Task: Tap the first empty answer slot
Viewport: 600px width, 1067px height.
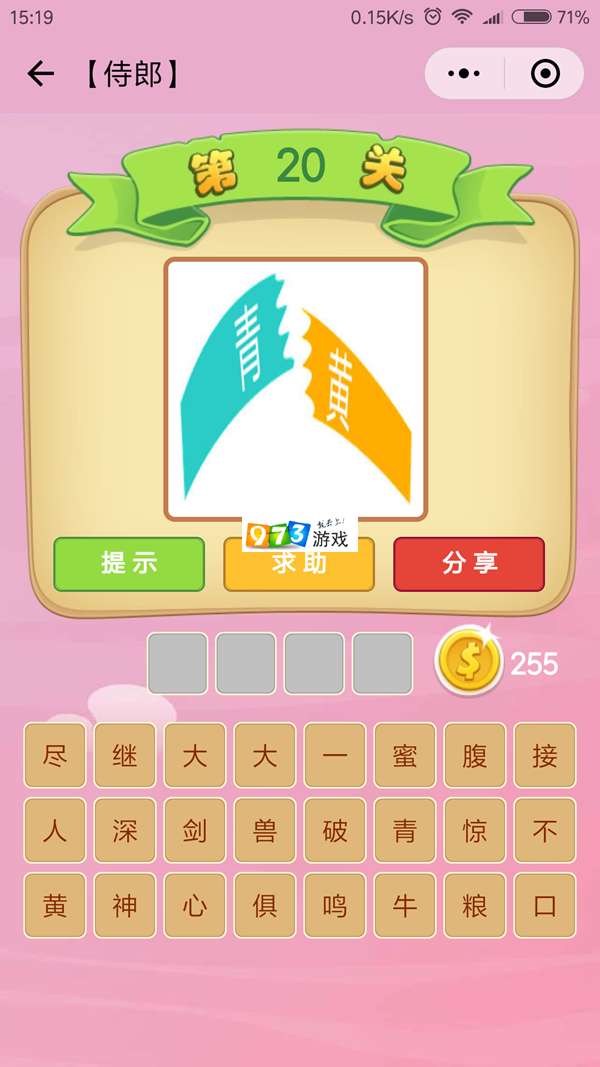Action: (178, 663)
